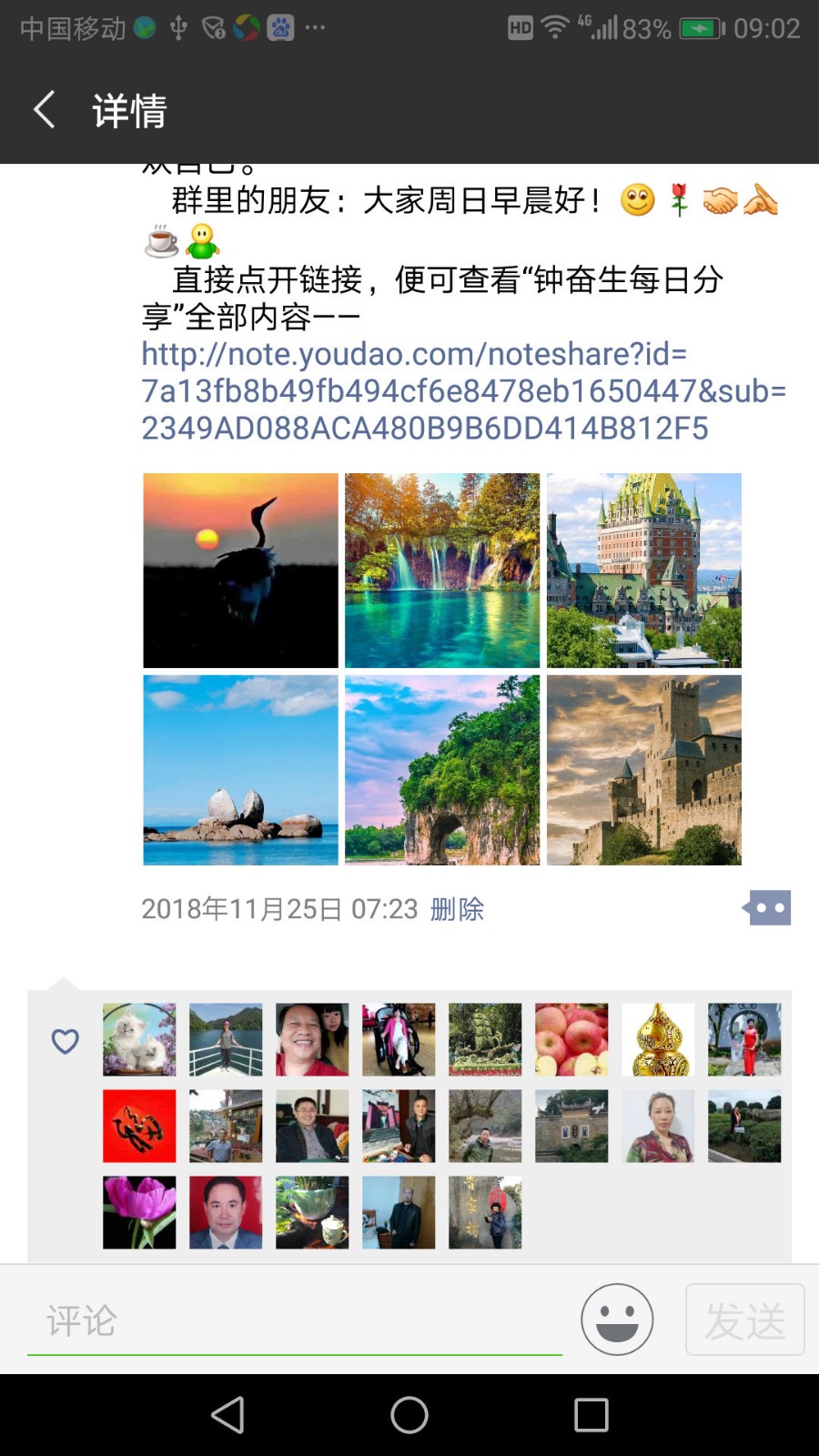The width and height of the screenshot is (819, 1456).
Task: Open the profile with golden gourd avatar
Action: [x=658, y=1039]
